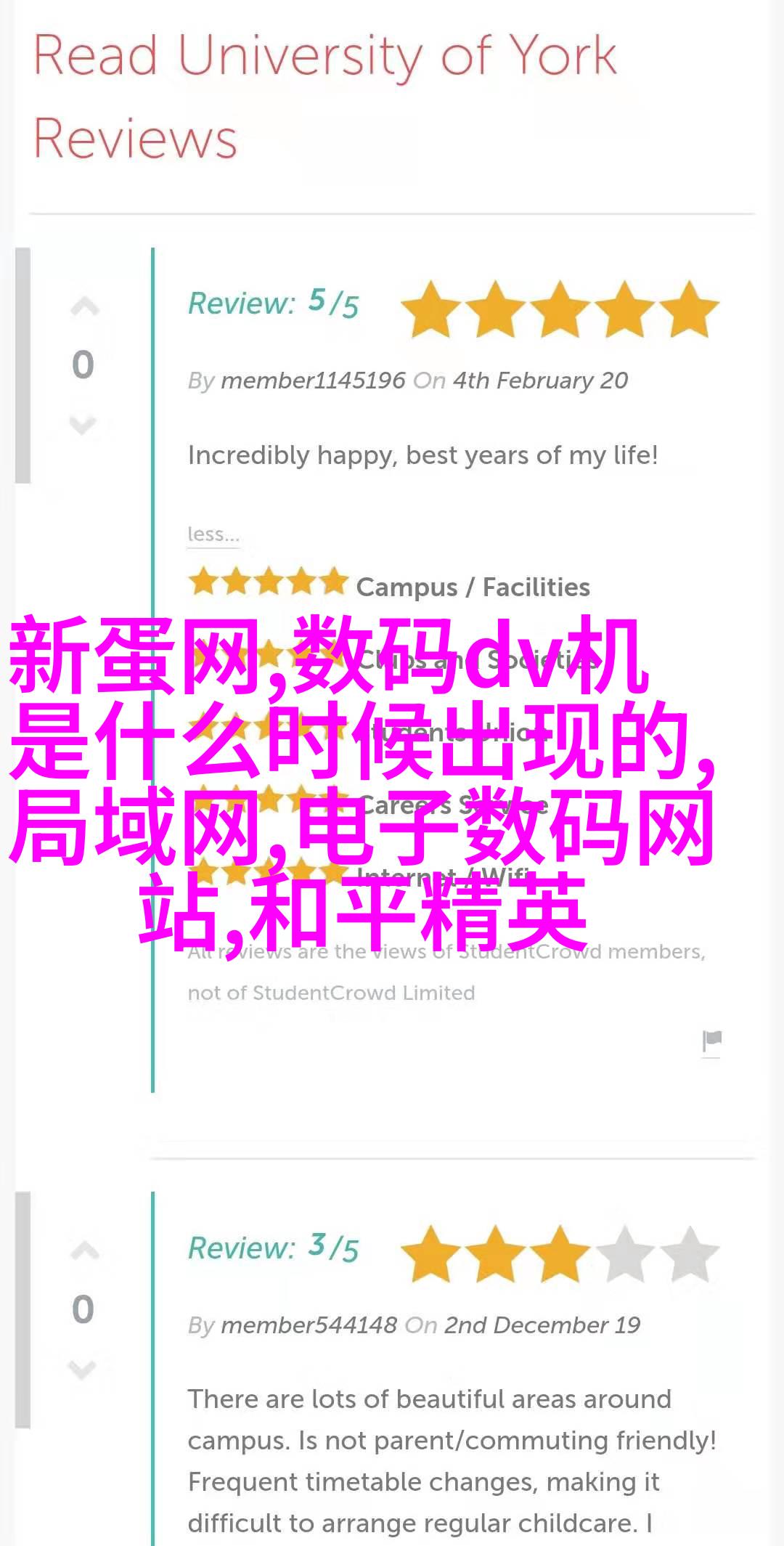The image size is (784, 1546).
Task: Collapse the review with the less link
Action: tap(213, 534)
